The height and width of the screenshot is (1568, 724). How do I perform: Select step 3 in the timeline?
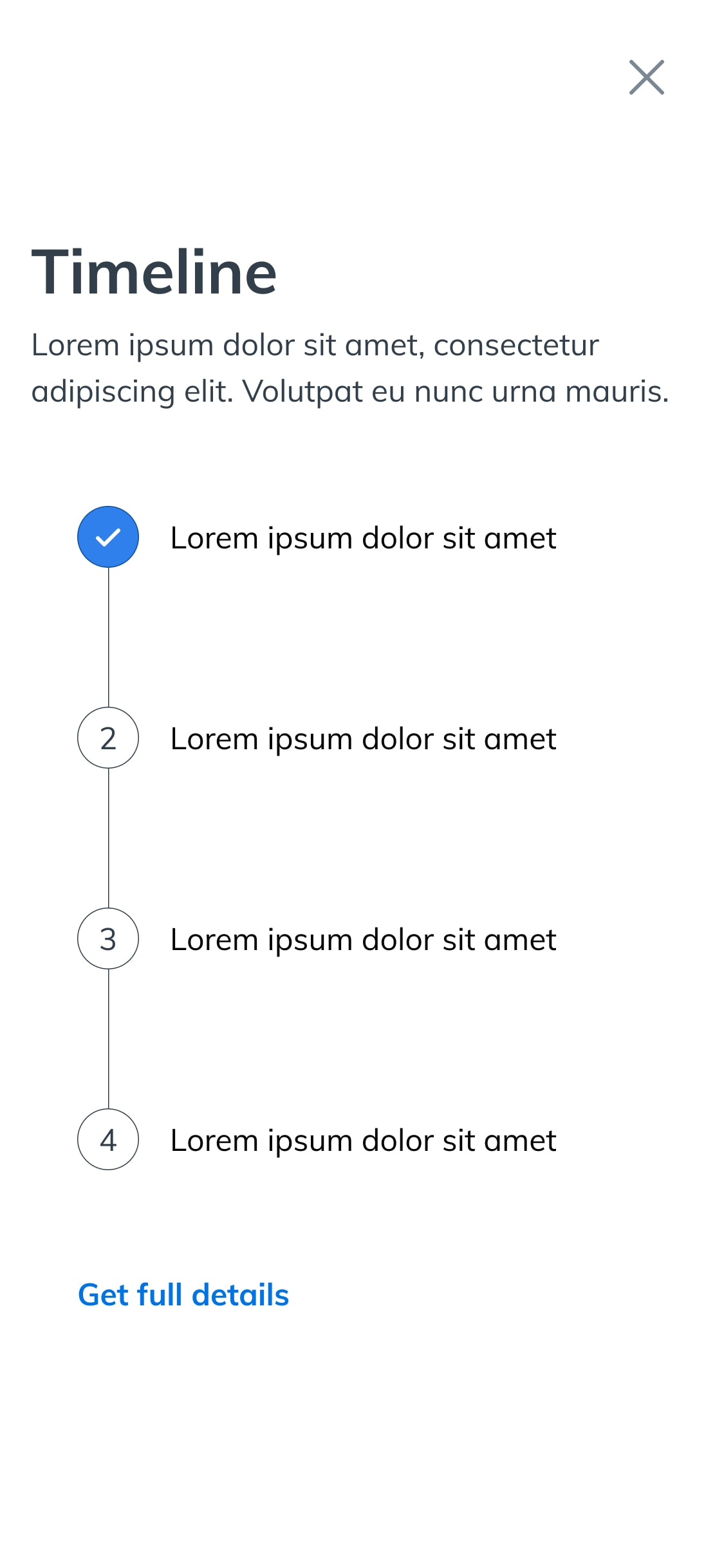[108, 938]
